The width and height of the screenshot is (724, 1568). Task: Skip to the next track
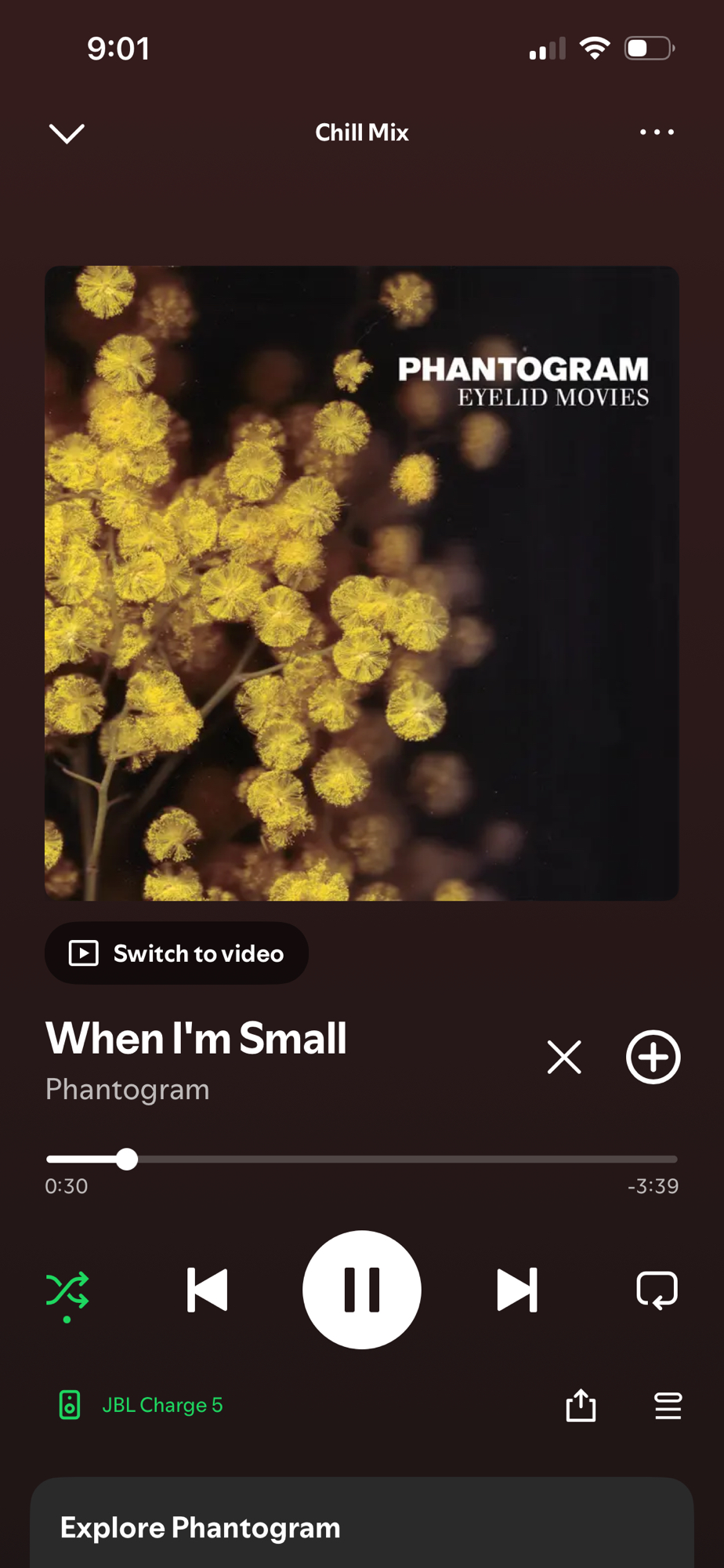point(517,1290)
